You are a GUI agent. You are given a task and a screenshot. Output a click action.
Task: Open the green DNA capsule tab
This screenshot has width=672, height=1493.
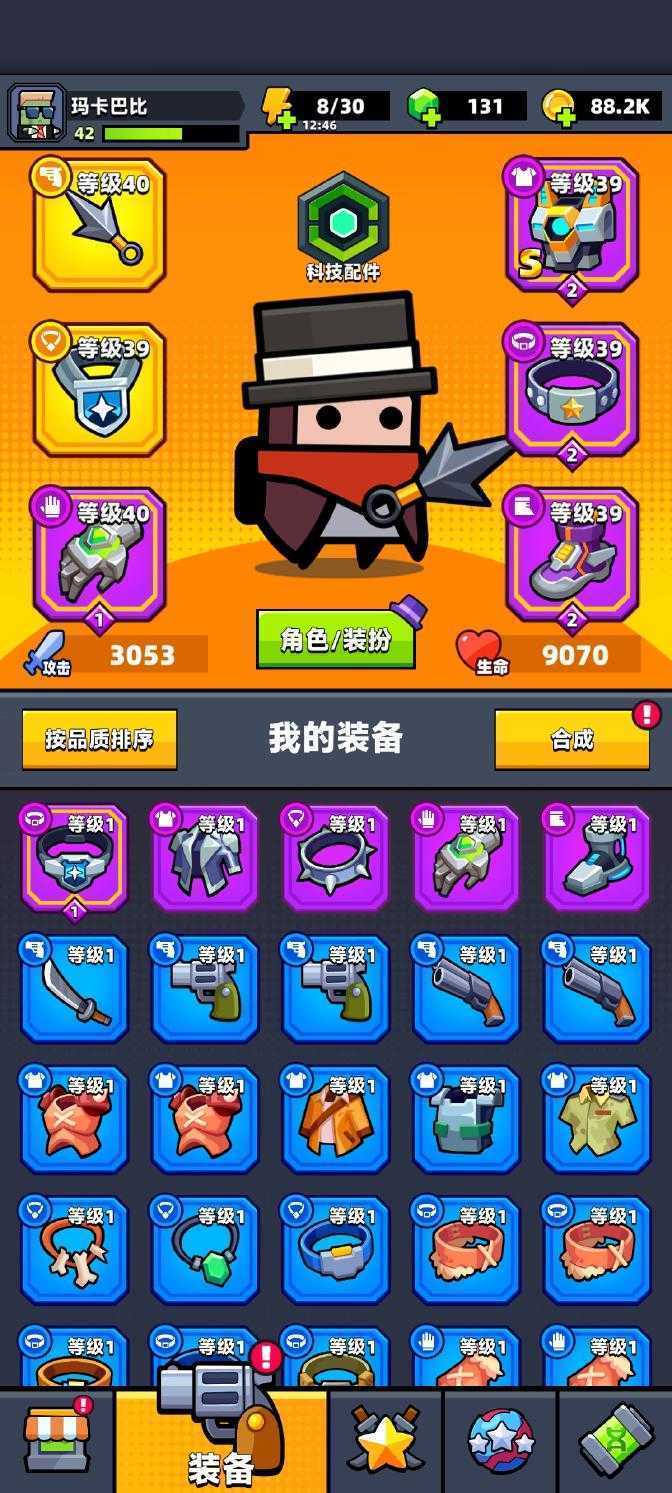(614, 1440)
